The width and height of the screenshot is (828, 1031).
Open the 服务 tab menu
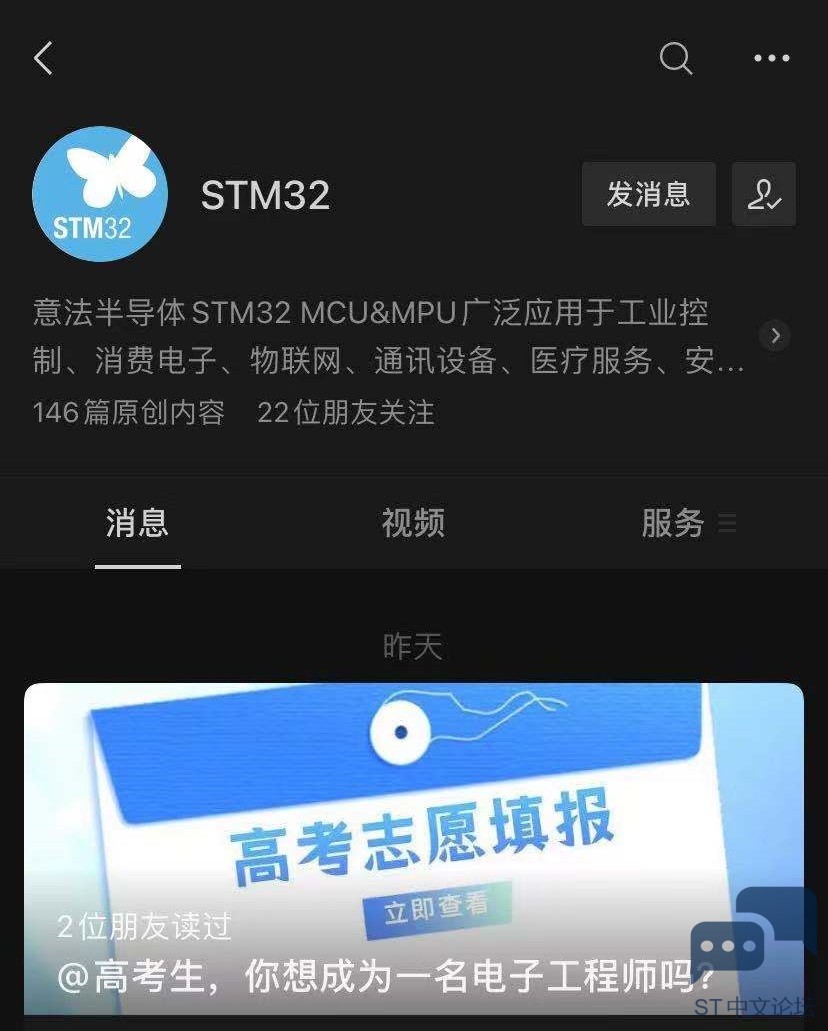[x=688, y=523]
